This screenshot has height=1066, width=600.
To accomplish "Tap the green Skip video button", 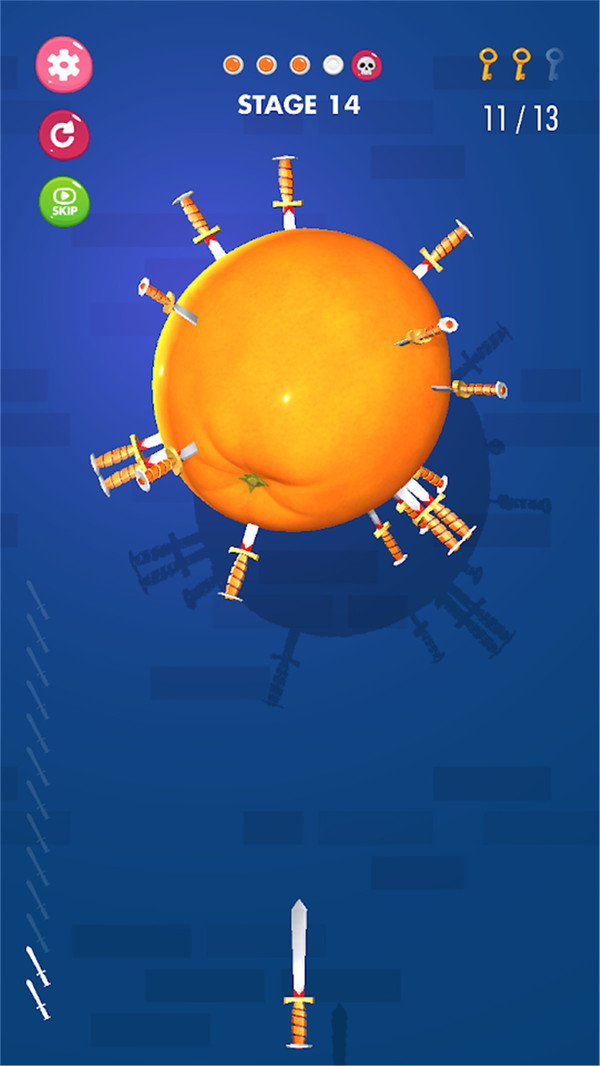I will 64,202.
